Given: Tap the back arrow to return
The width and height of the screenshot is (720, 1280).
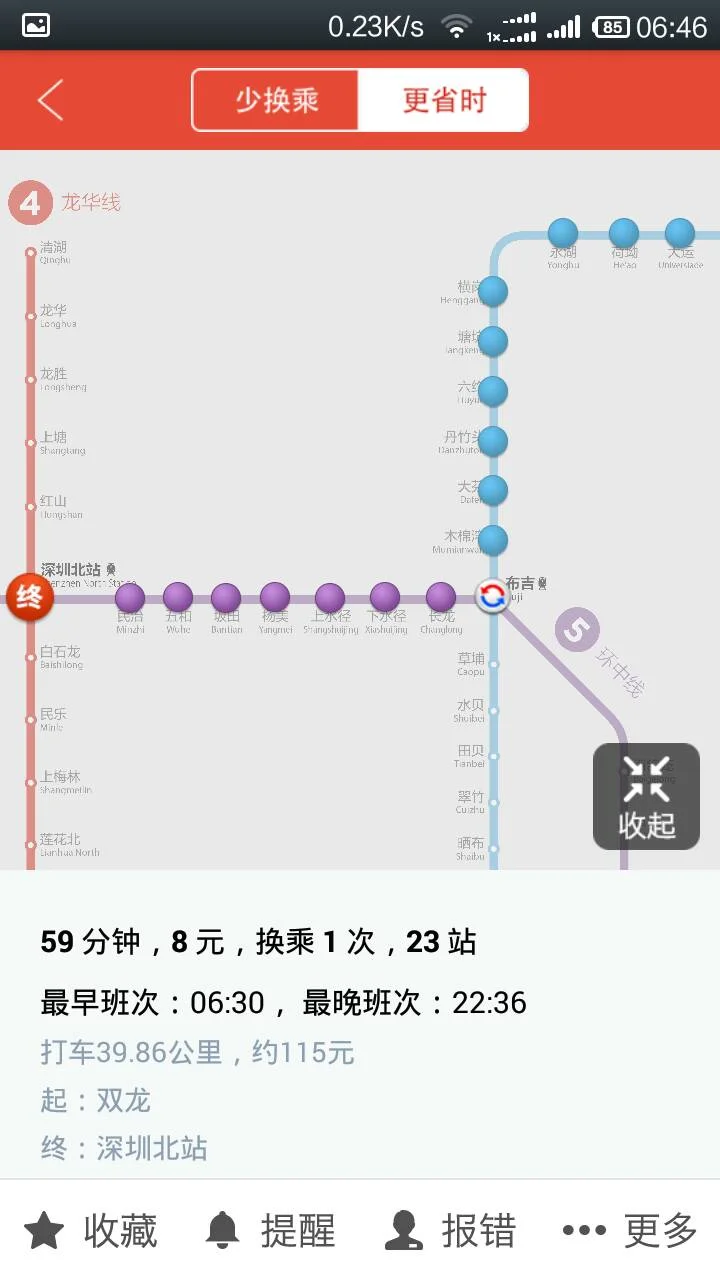Looking at the screenshot, I should point(50,100).
